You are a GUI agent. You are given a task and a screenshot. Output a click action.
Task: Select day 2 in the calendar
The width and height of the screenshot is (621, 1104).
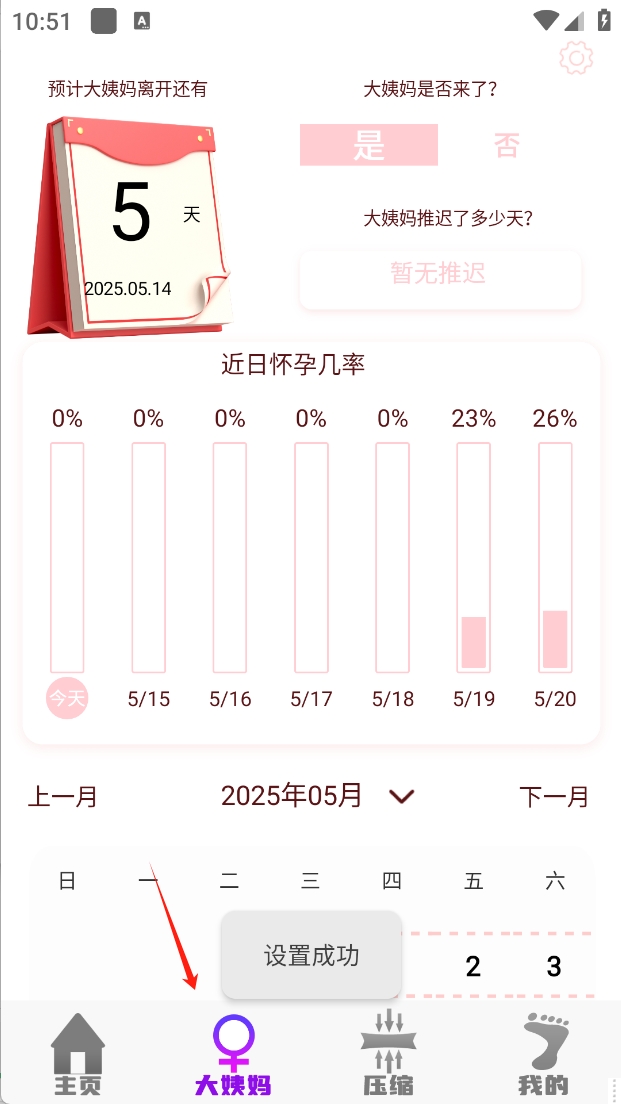(473, 967)
